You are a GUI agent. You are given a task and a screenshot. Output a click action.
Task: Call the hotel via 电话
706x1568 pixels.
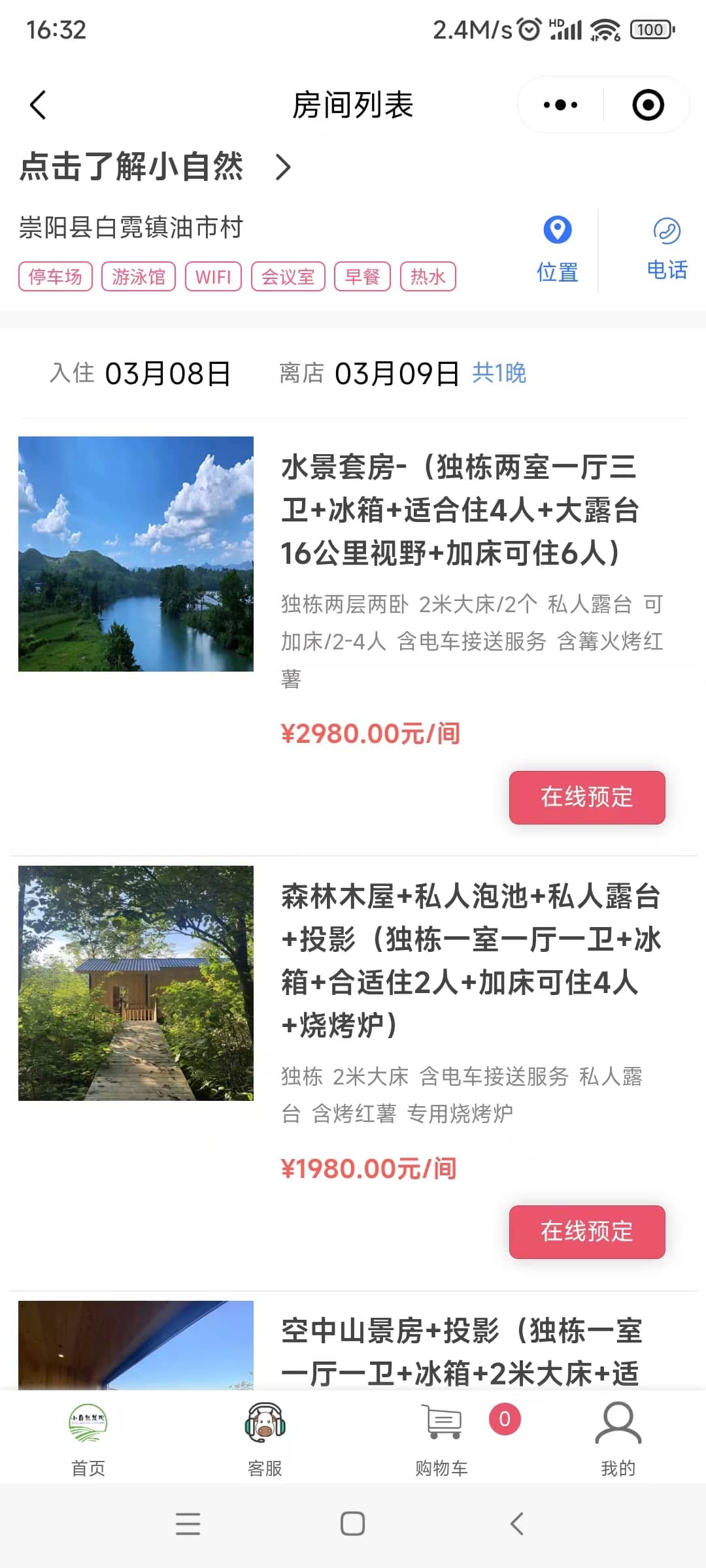tap(666, 250)
